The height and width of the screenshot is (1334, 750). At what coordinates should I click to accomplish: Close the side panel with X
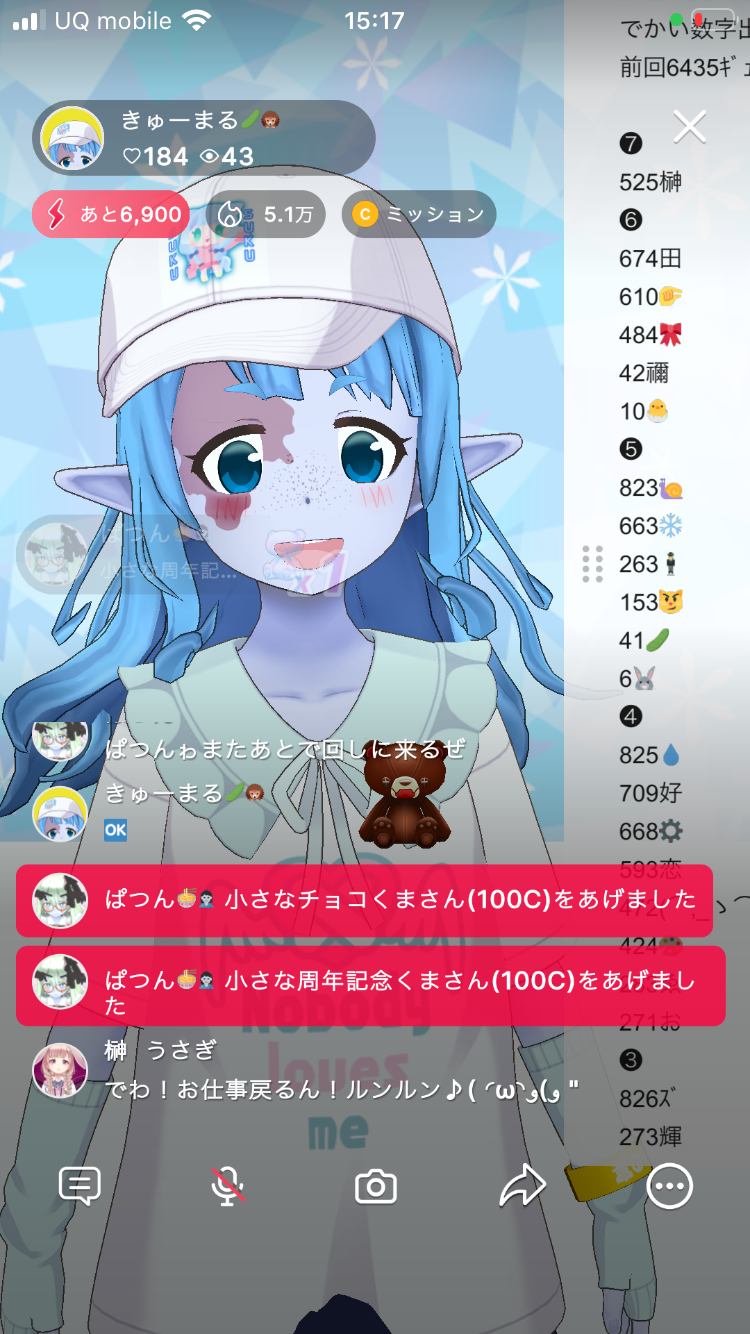coord(690,127)
